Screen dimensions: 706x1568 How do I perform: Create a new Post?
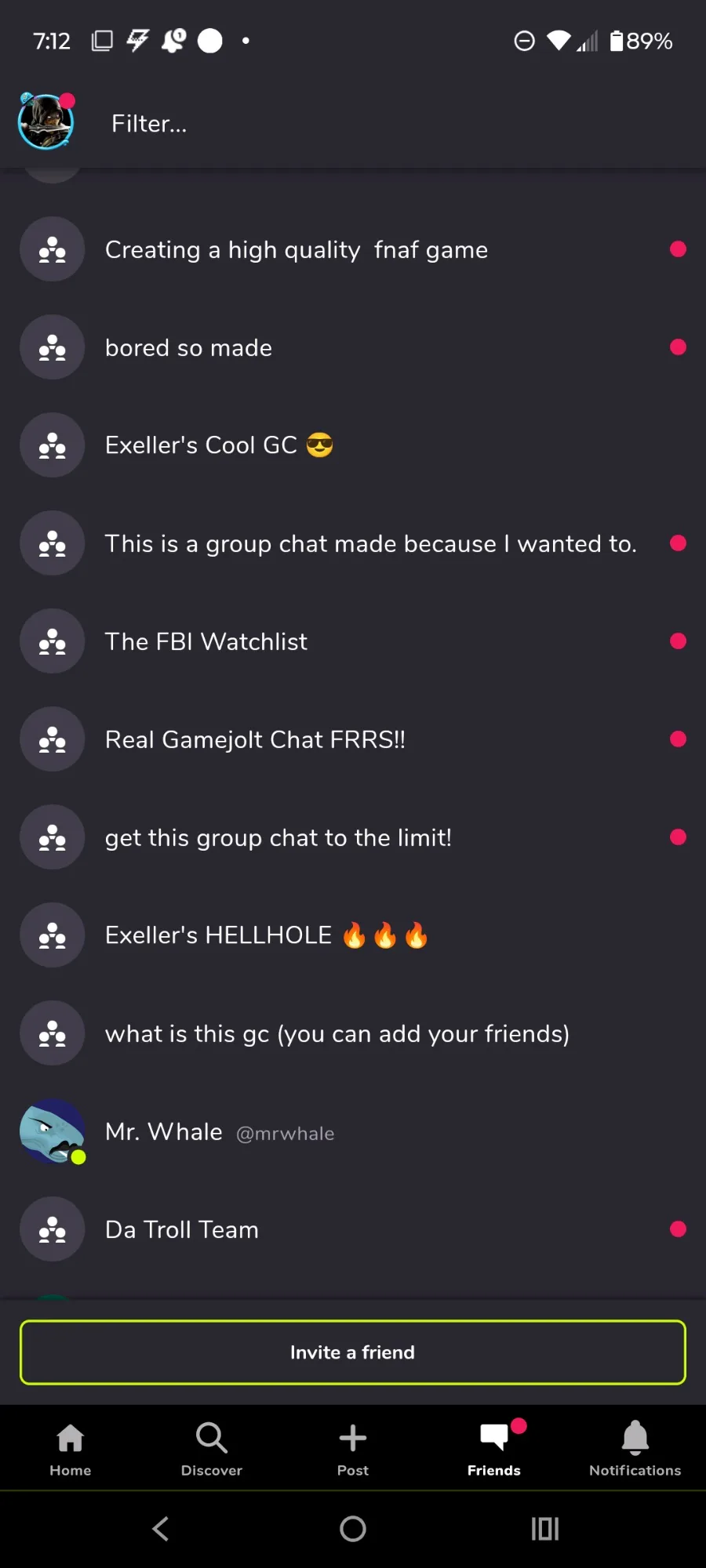(x=353, y=1449)
